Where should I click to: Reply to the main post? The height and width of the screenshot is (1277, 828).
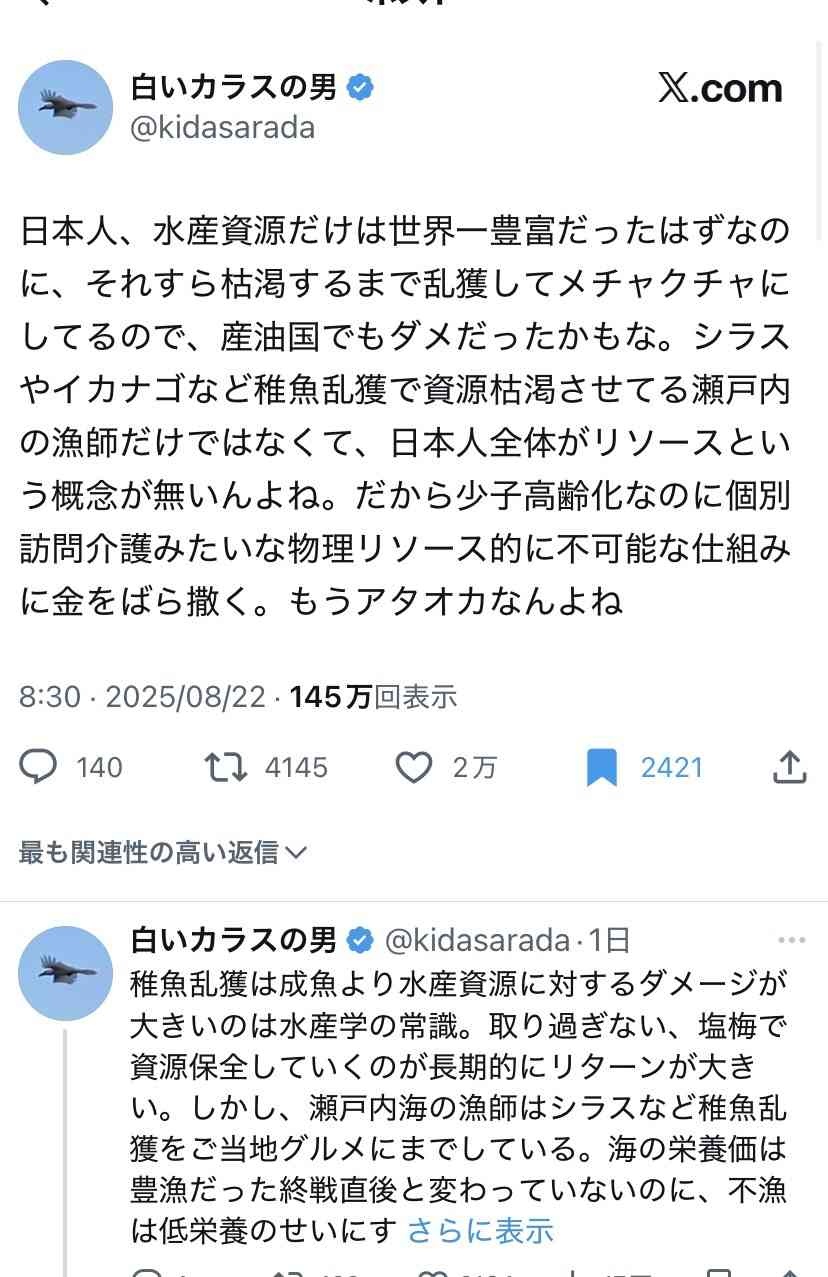click(x=39, y=767)
